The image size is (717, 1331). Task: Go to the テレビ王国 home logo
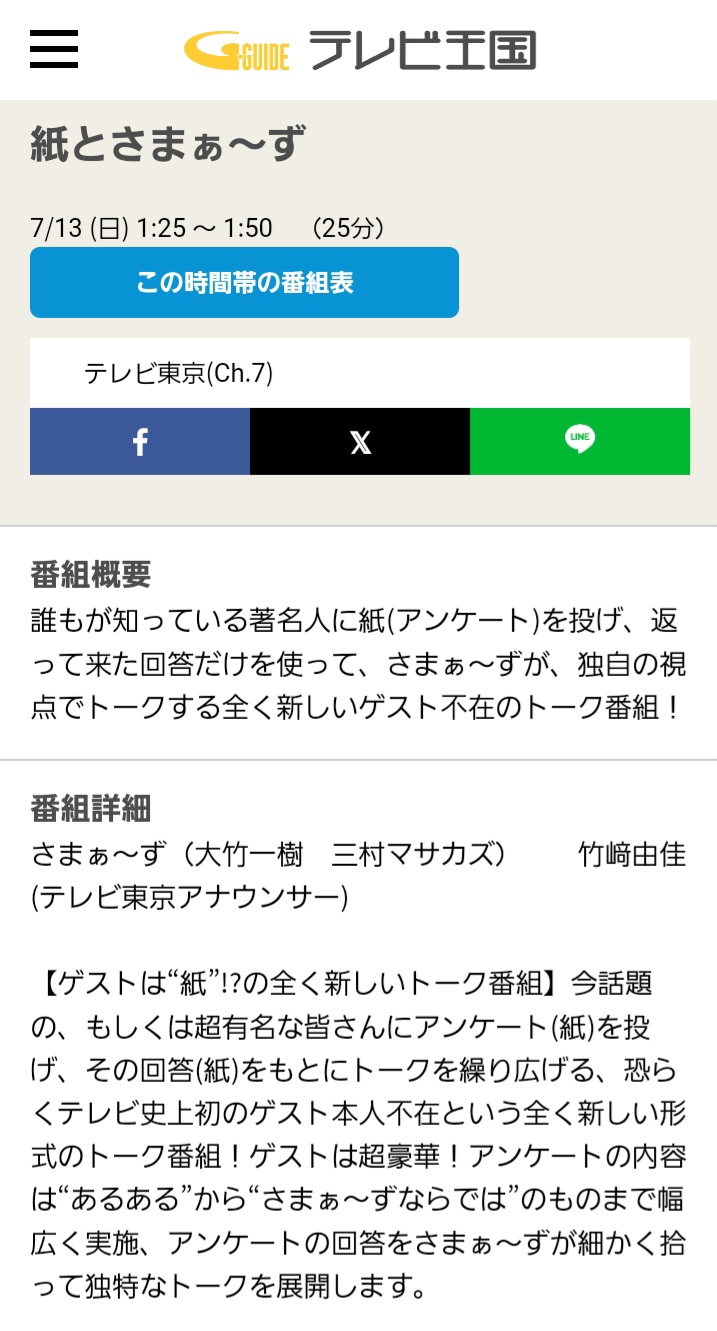(x=360, y=50)
